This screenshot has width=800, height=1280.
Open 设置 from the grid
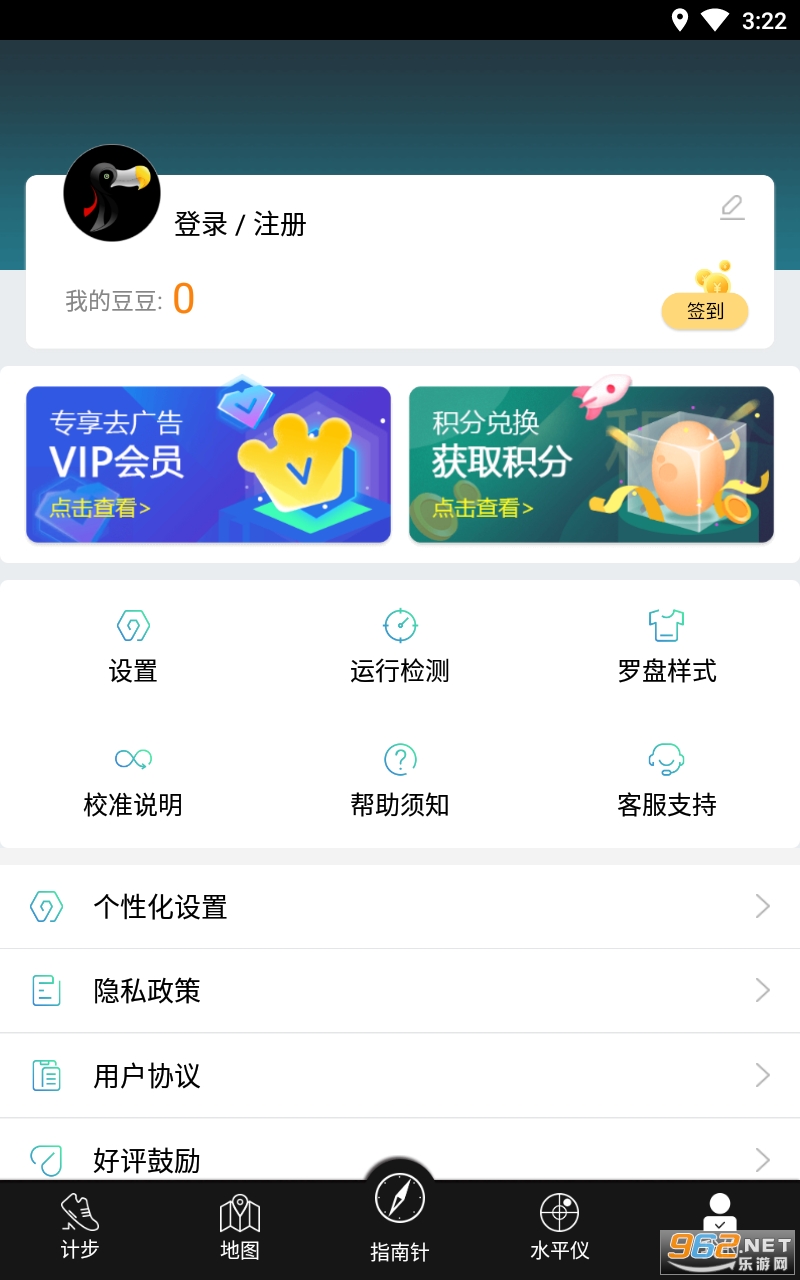(133, 646)
